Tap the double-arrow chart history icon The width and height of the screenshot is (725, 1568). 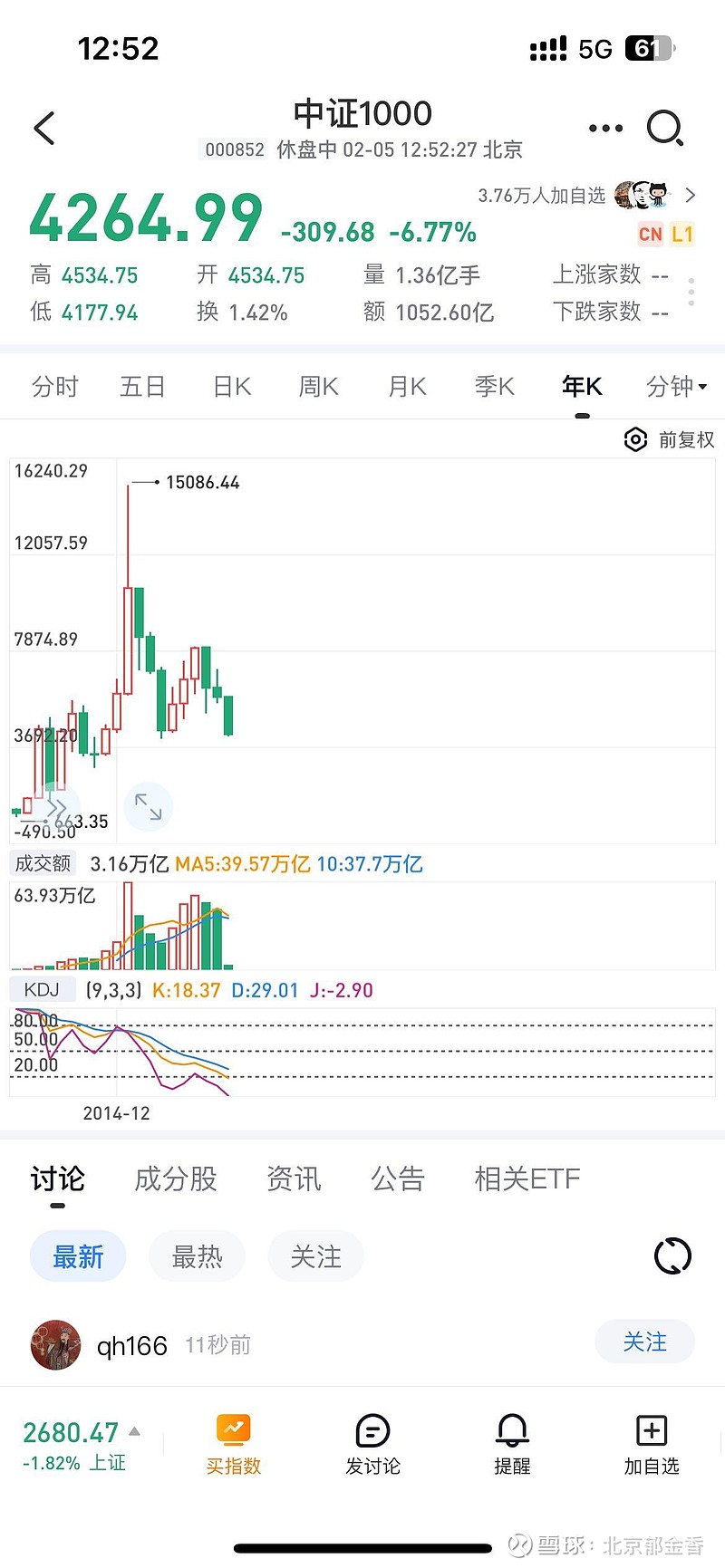[x=57, y=806]
